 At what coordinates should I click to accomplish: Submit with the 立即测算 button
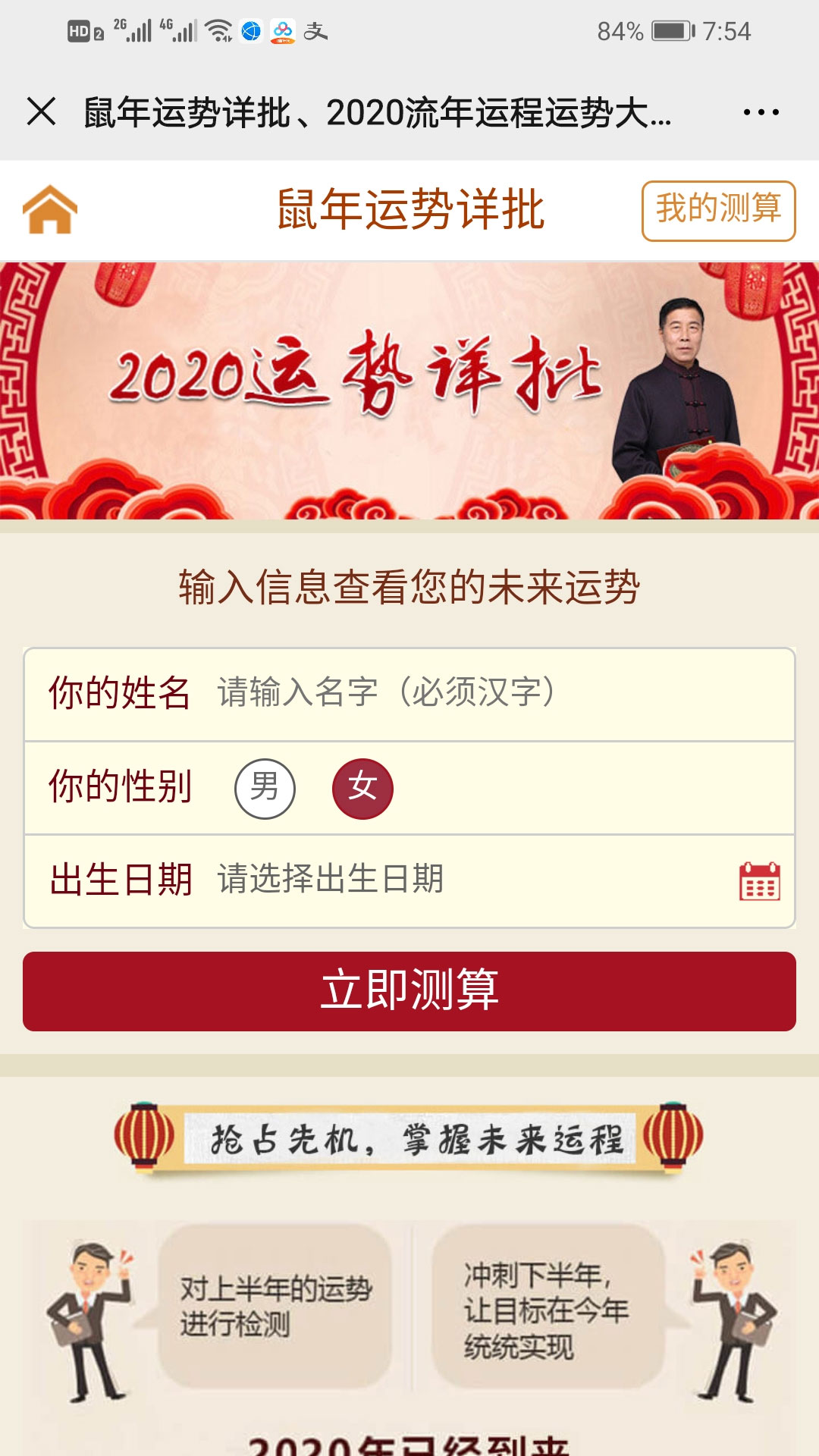(x=409, y=990)
